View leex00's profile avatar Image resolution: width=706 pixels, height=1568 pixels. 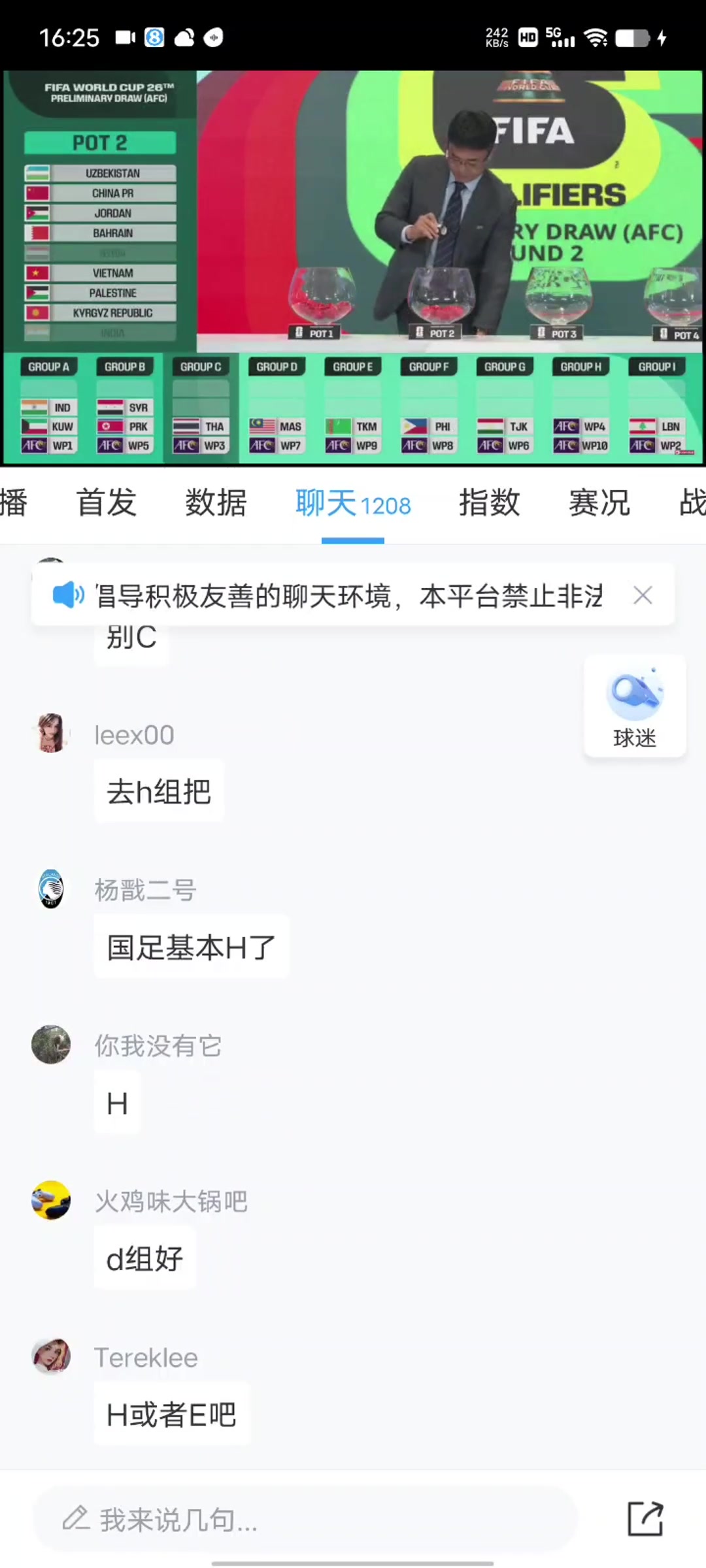click(x=51, y=733)
